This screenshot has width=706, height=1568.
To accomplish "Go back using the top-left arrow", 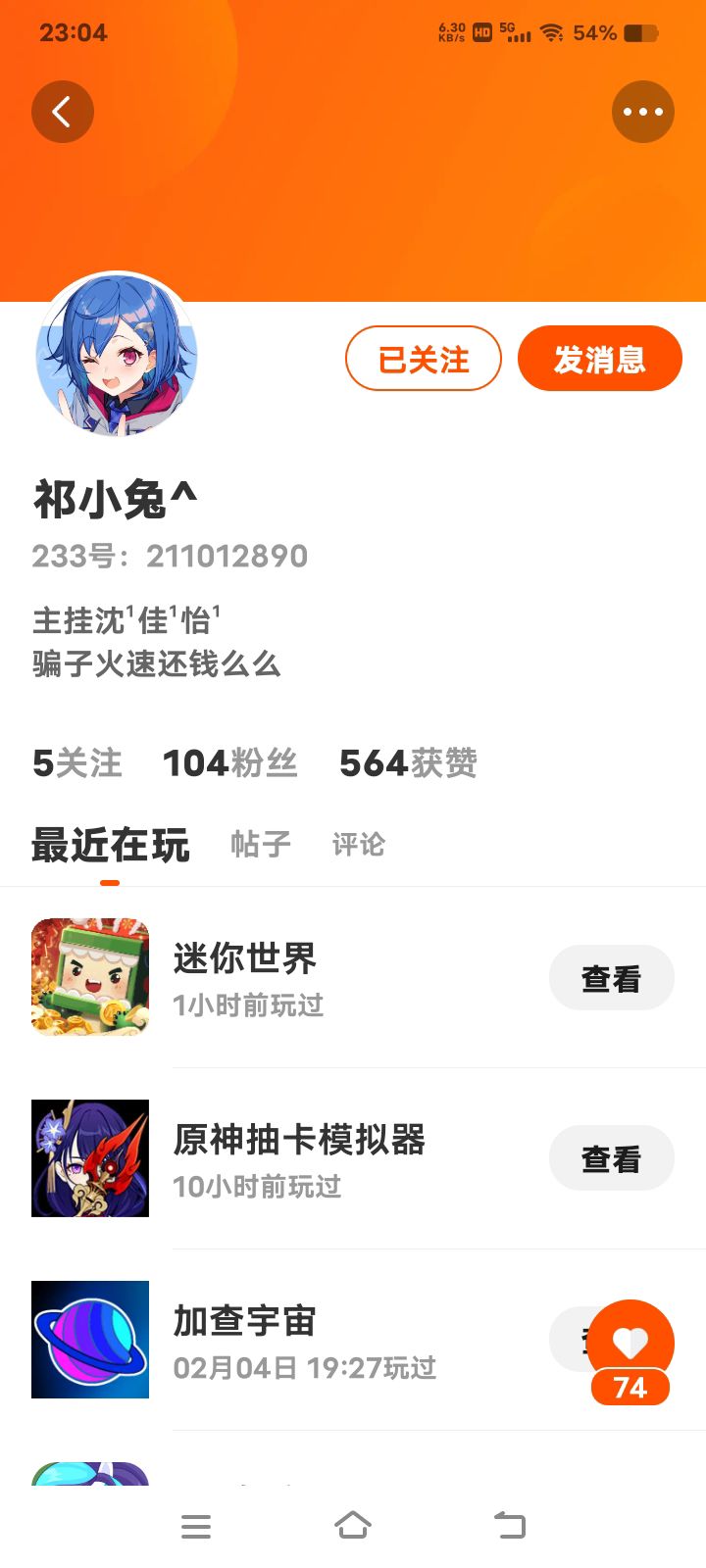I will click(x=63, y=112).
